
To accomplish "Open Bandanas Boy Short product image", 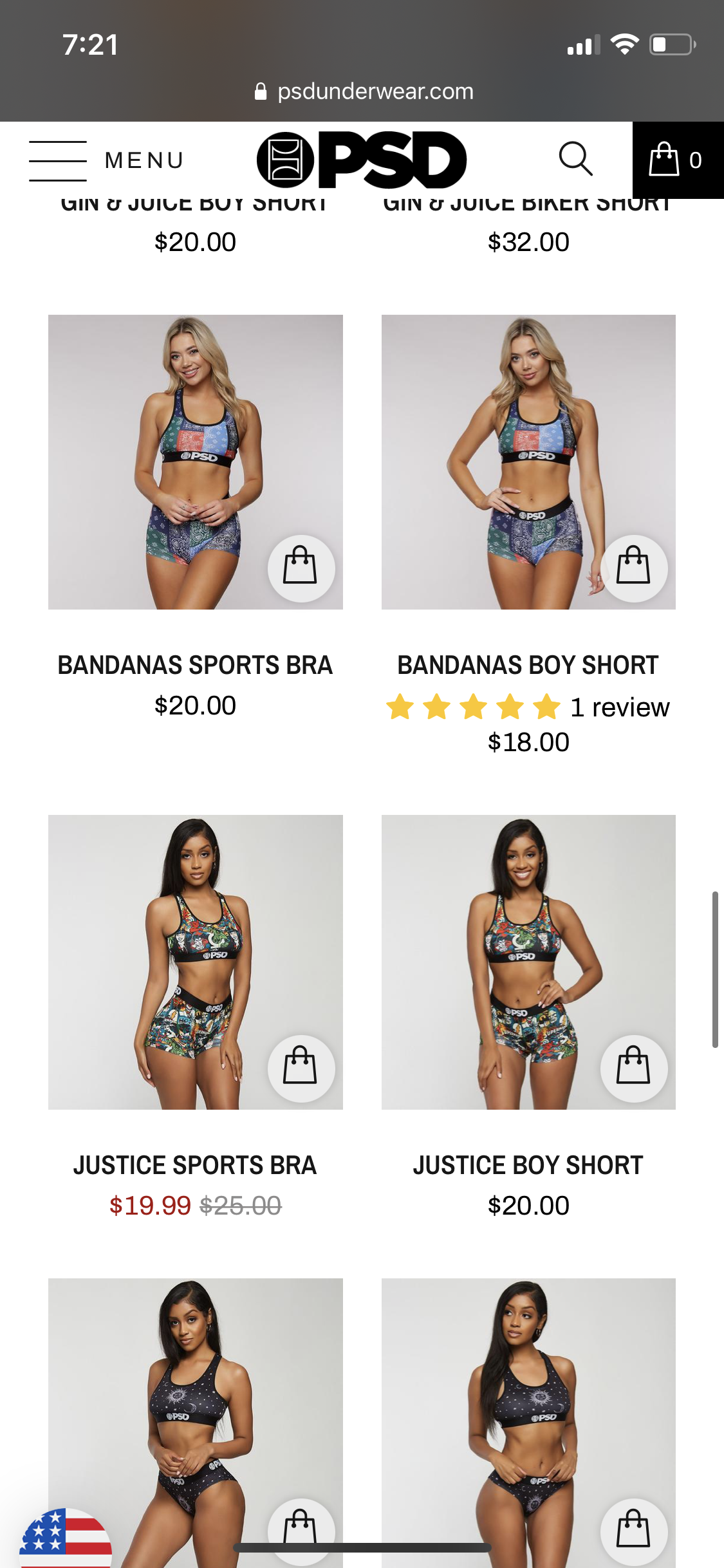I will [x=528, y=462].
